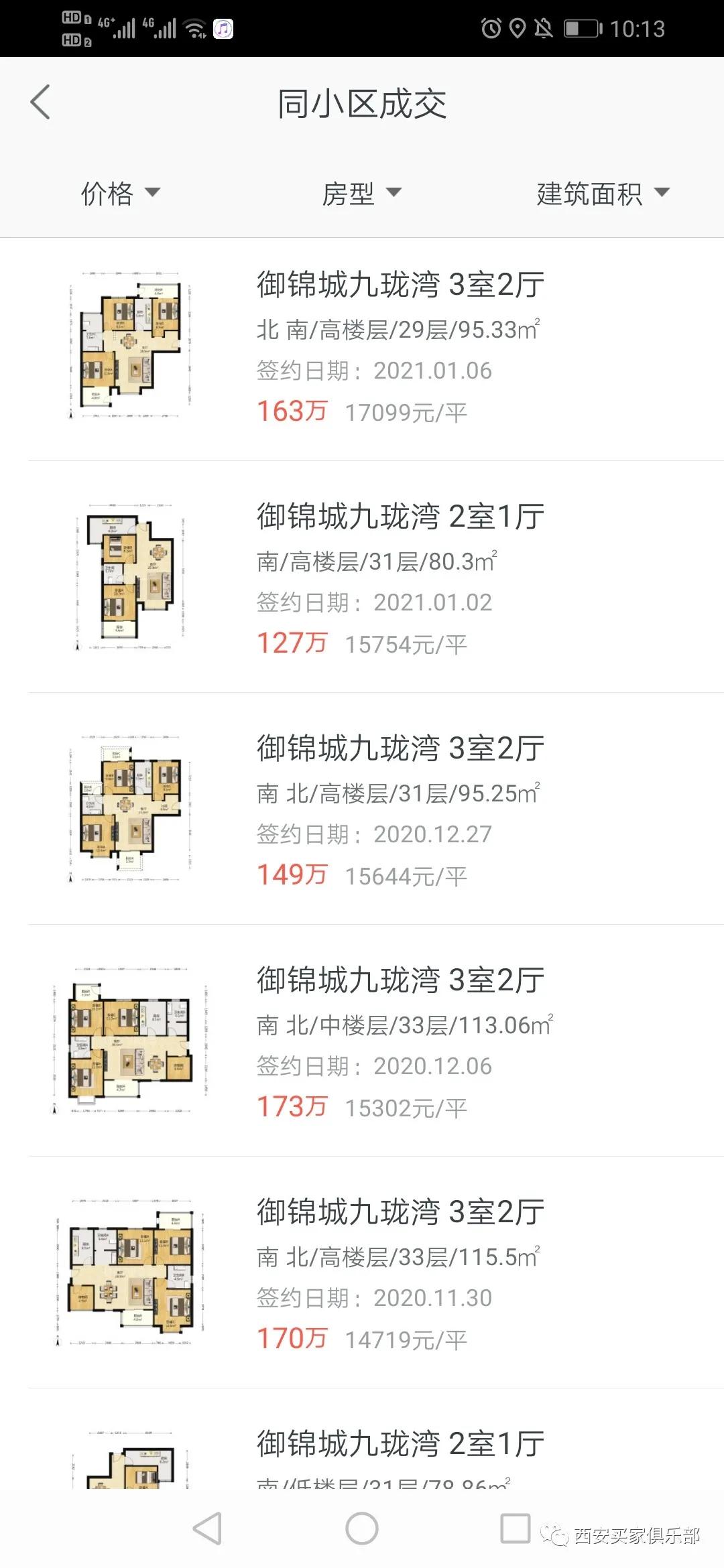Image resolution: width=724 pixels, height=1568 pixels.
Task: Tap the alarm clock status bar icon
Action: pos(491,28)
